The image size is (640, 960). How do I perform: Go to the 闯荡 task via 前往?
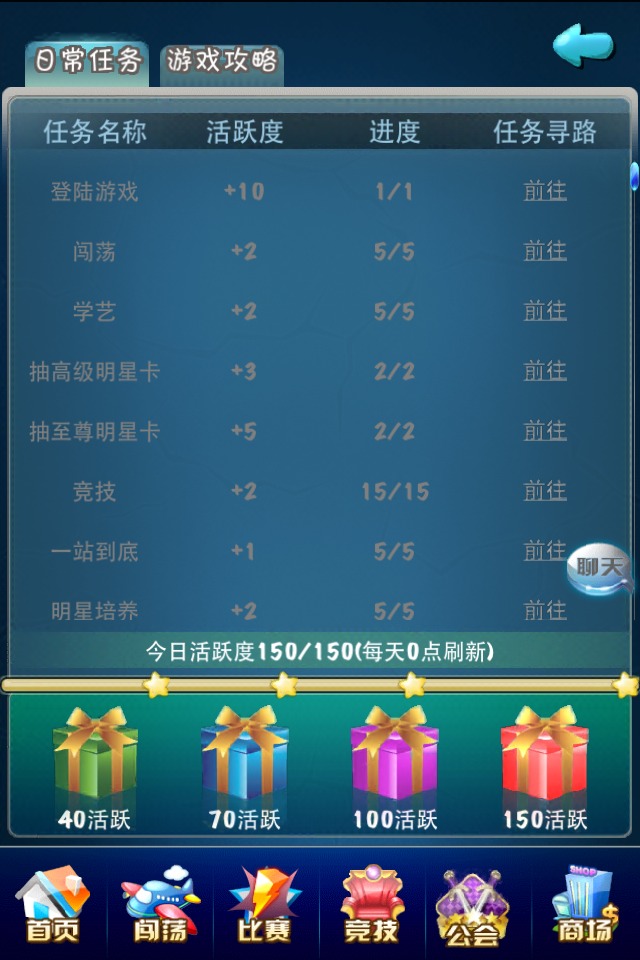[545, 251]
